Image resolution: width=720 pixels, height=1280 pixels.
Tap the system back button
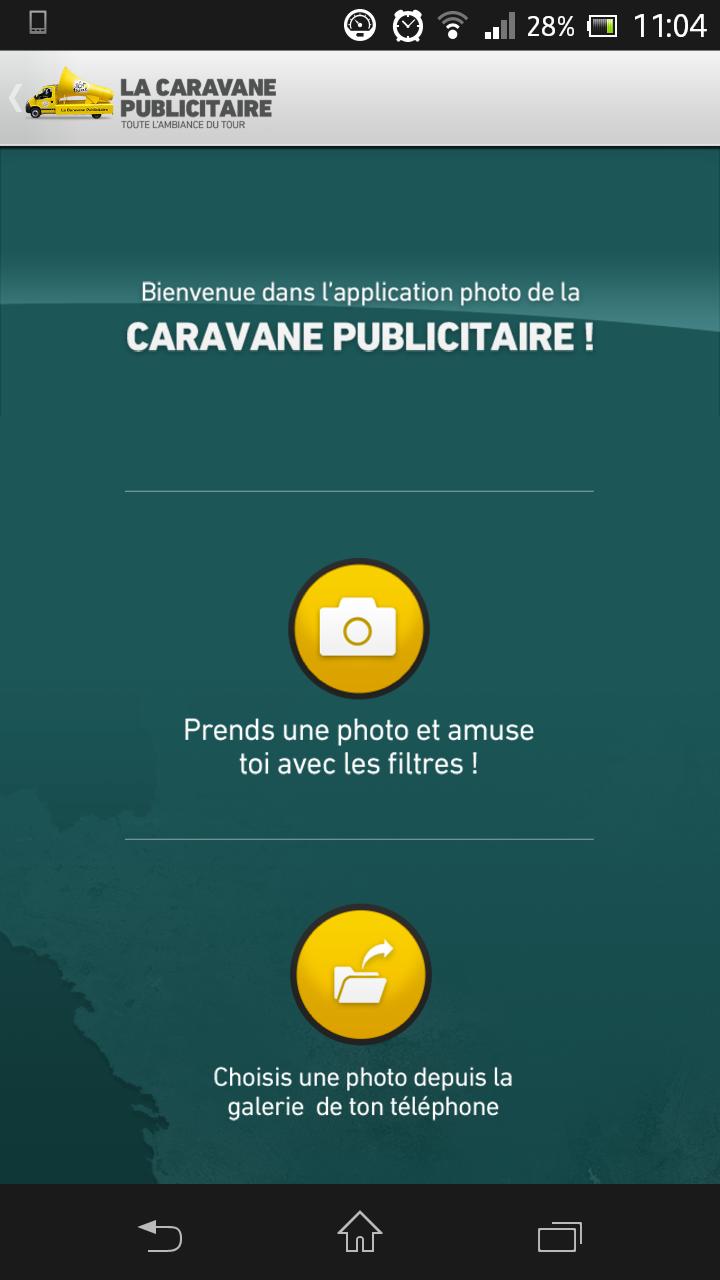(160, 1236)
